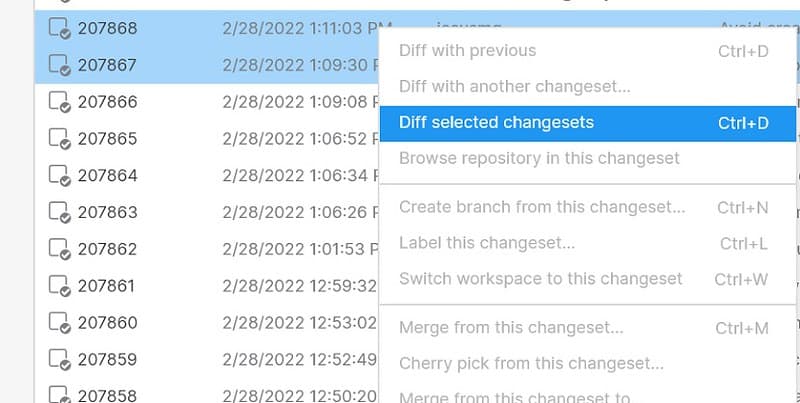Choose Browse repository in this changeset
800x403 pixels.
(539, 158)
